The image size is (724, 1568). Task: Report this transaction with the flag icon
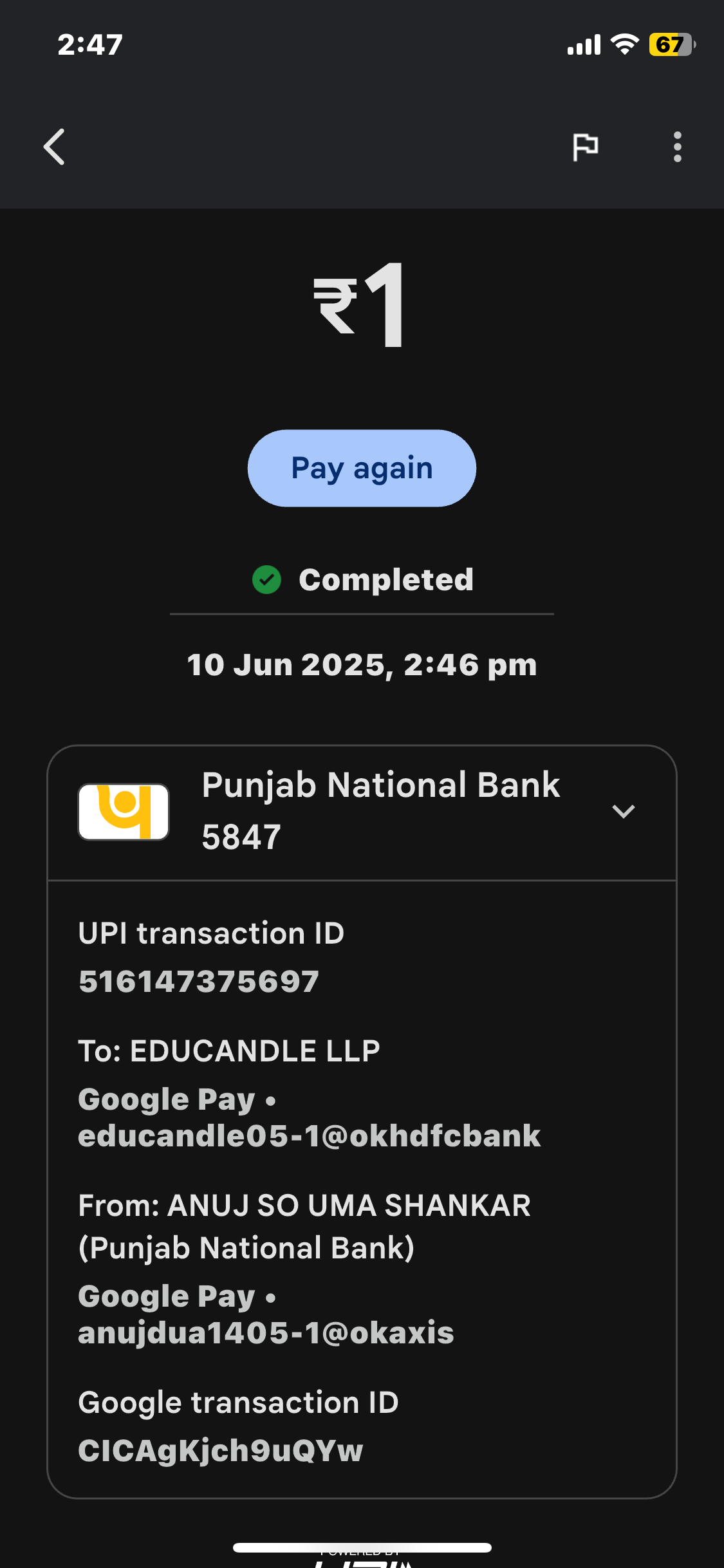tap(585, 147)
